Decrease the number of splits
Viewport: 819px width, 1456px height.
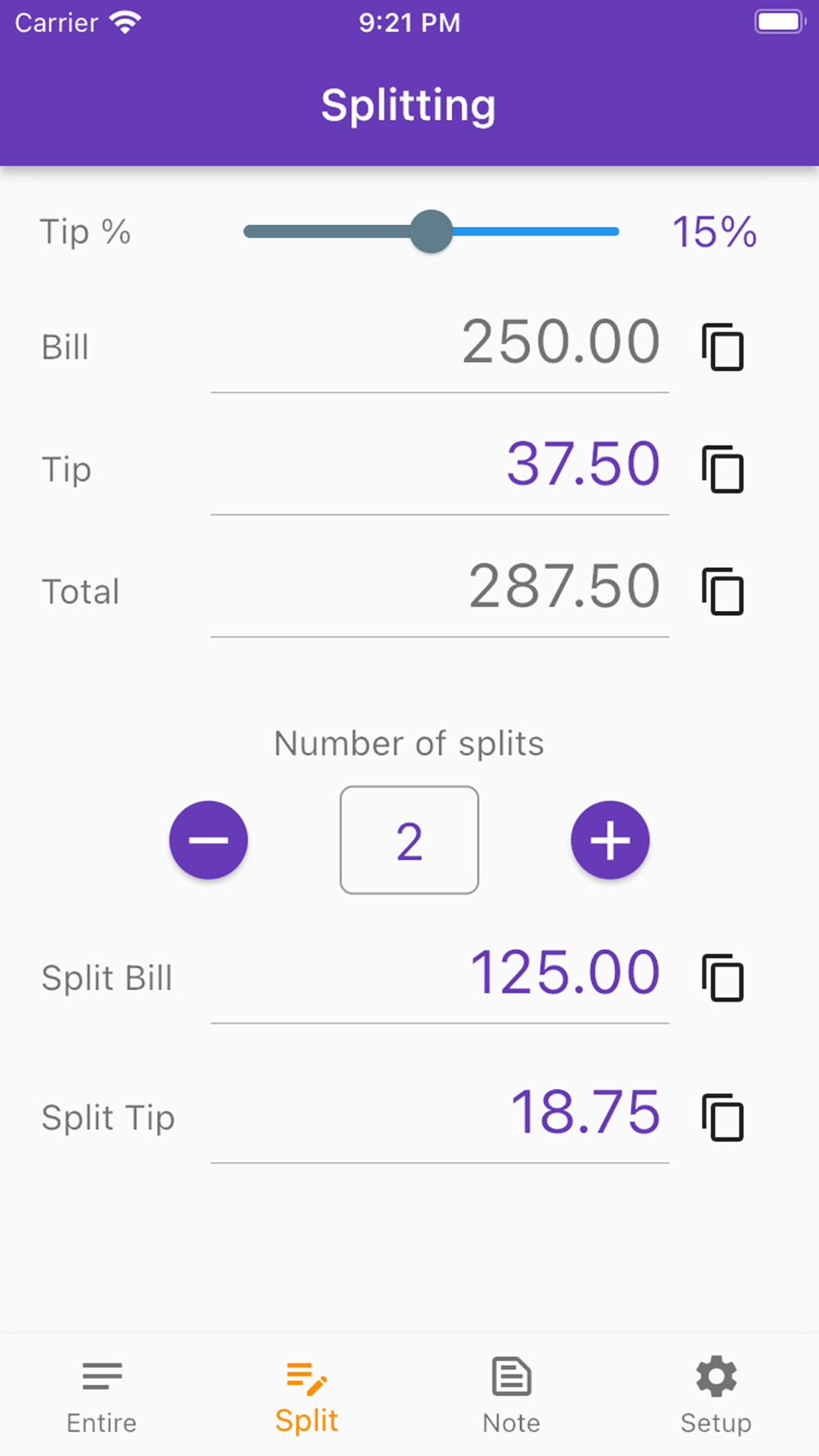[x=209, y=840]
